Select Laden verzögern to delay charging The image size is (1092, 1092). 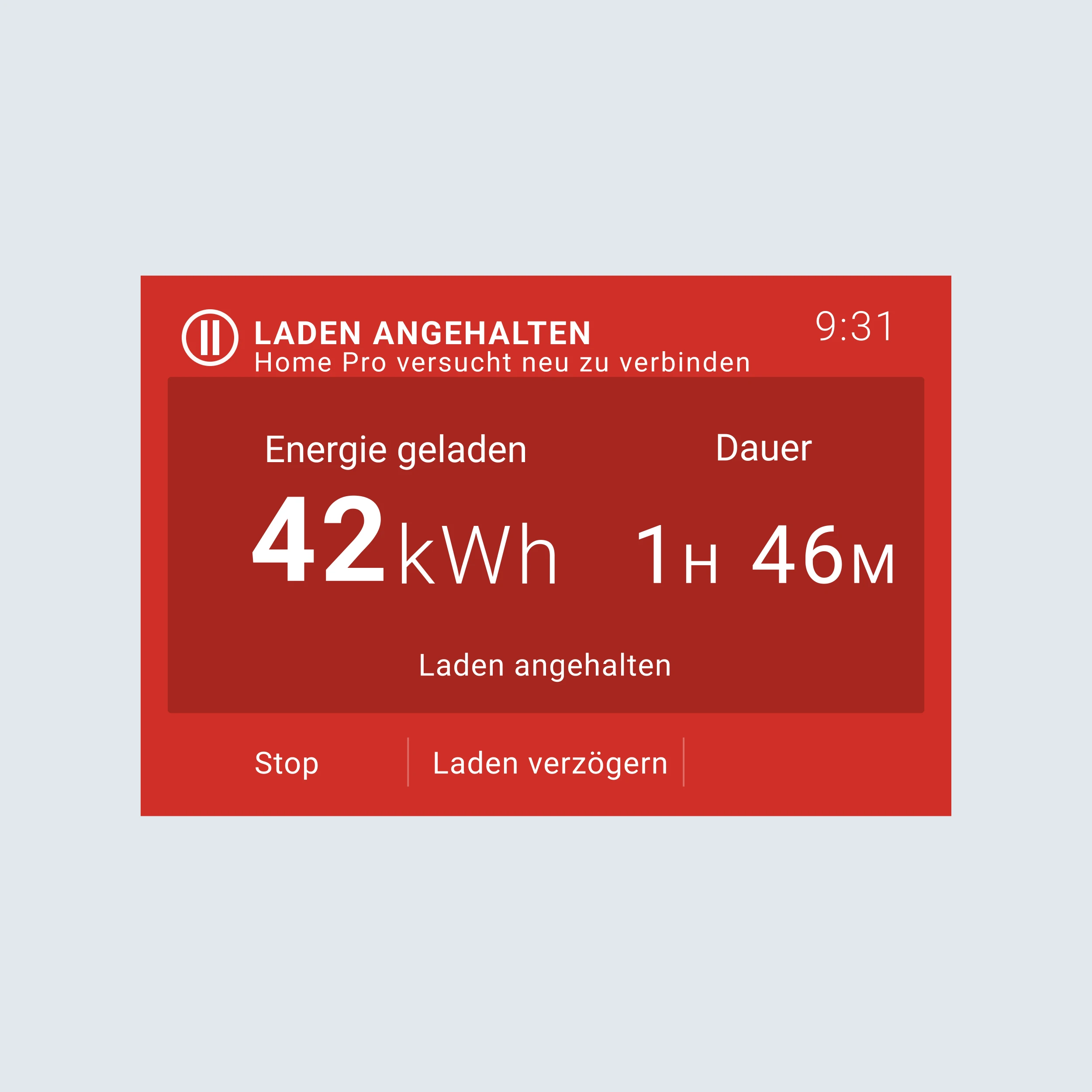[x=549, y=763]
